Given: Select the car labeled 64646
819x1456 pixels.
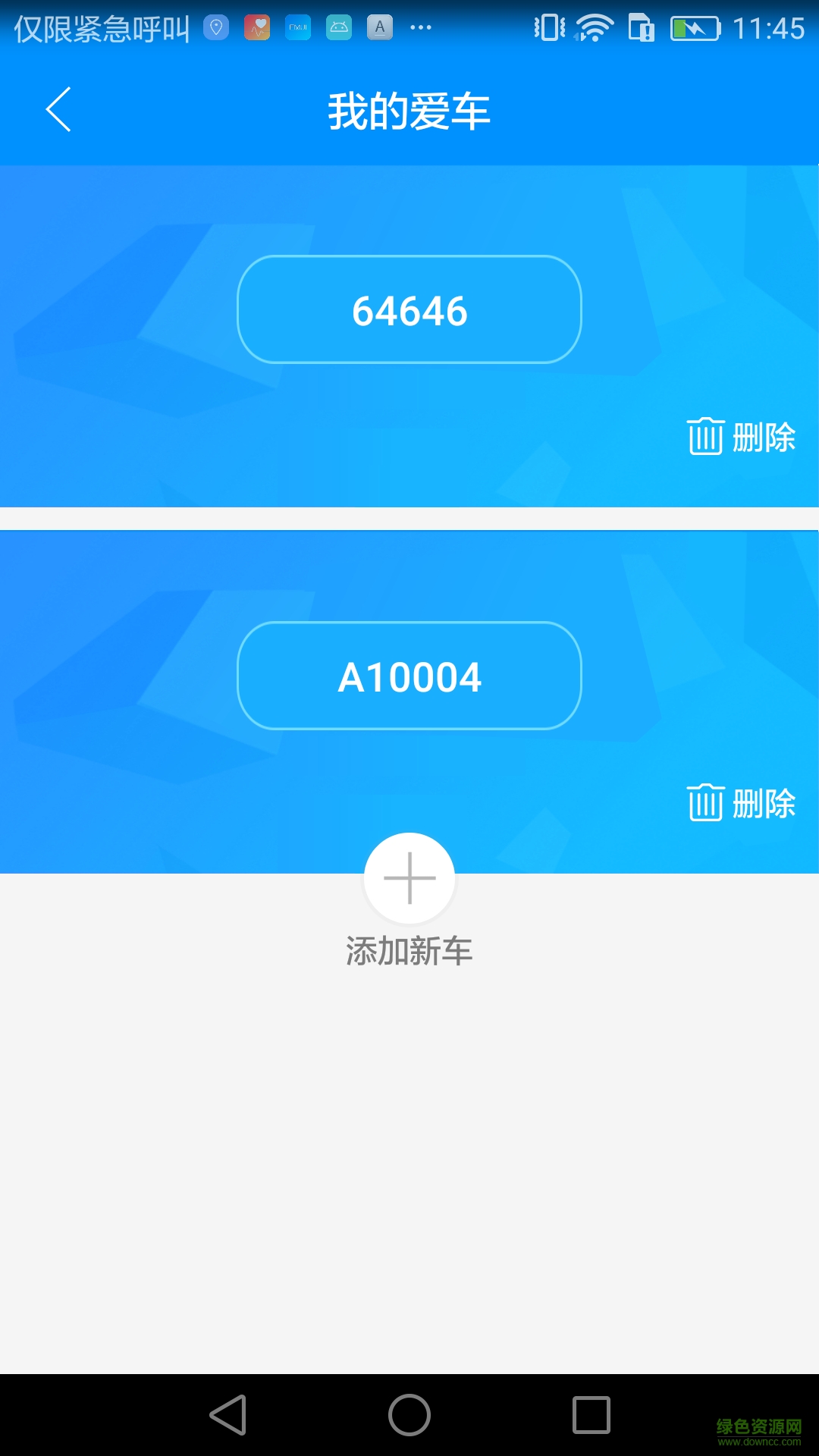Looking at the screenshot, I should point(409,310).
